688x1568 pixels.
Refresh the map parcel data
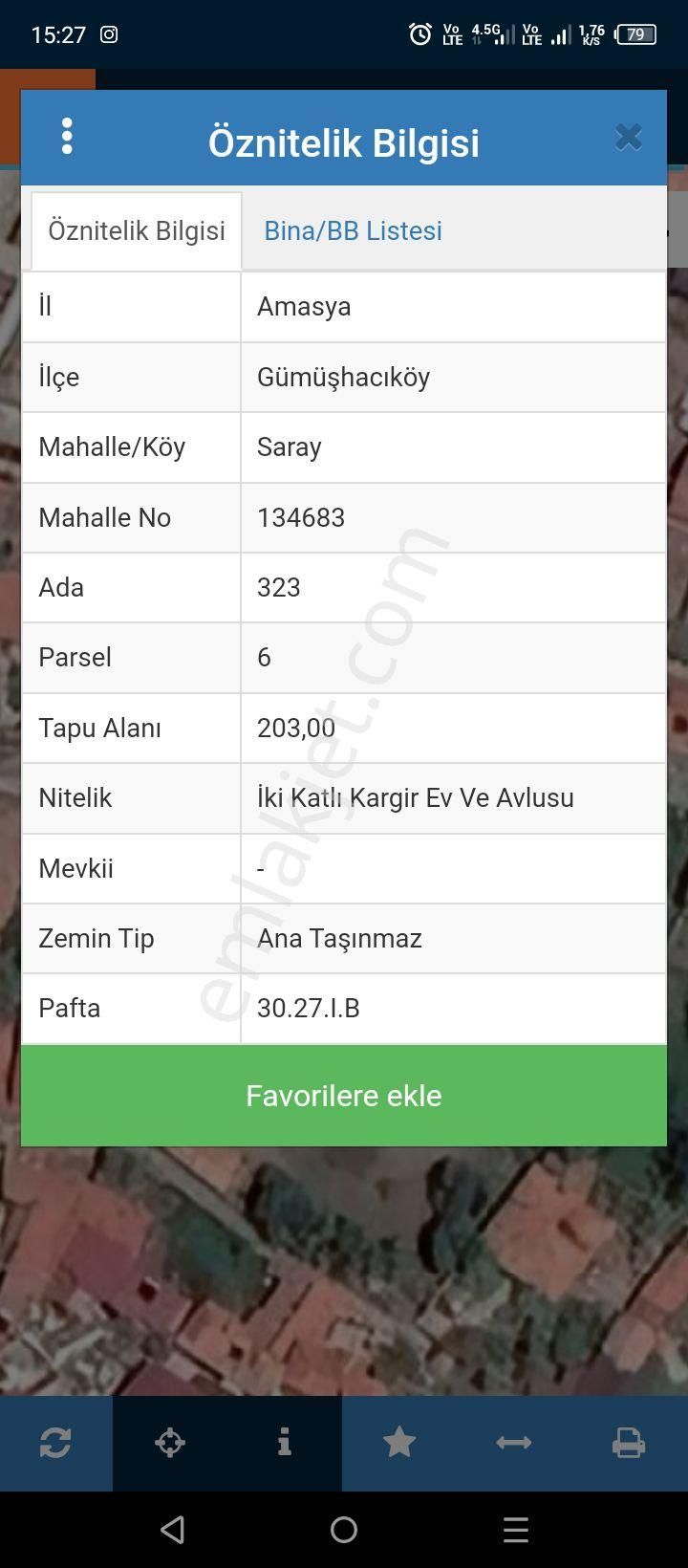56,1443
